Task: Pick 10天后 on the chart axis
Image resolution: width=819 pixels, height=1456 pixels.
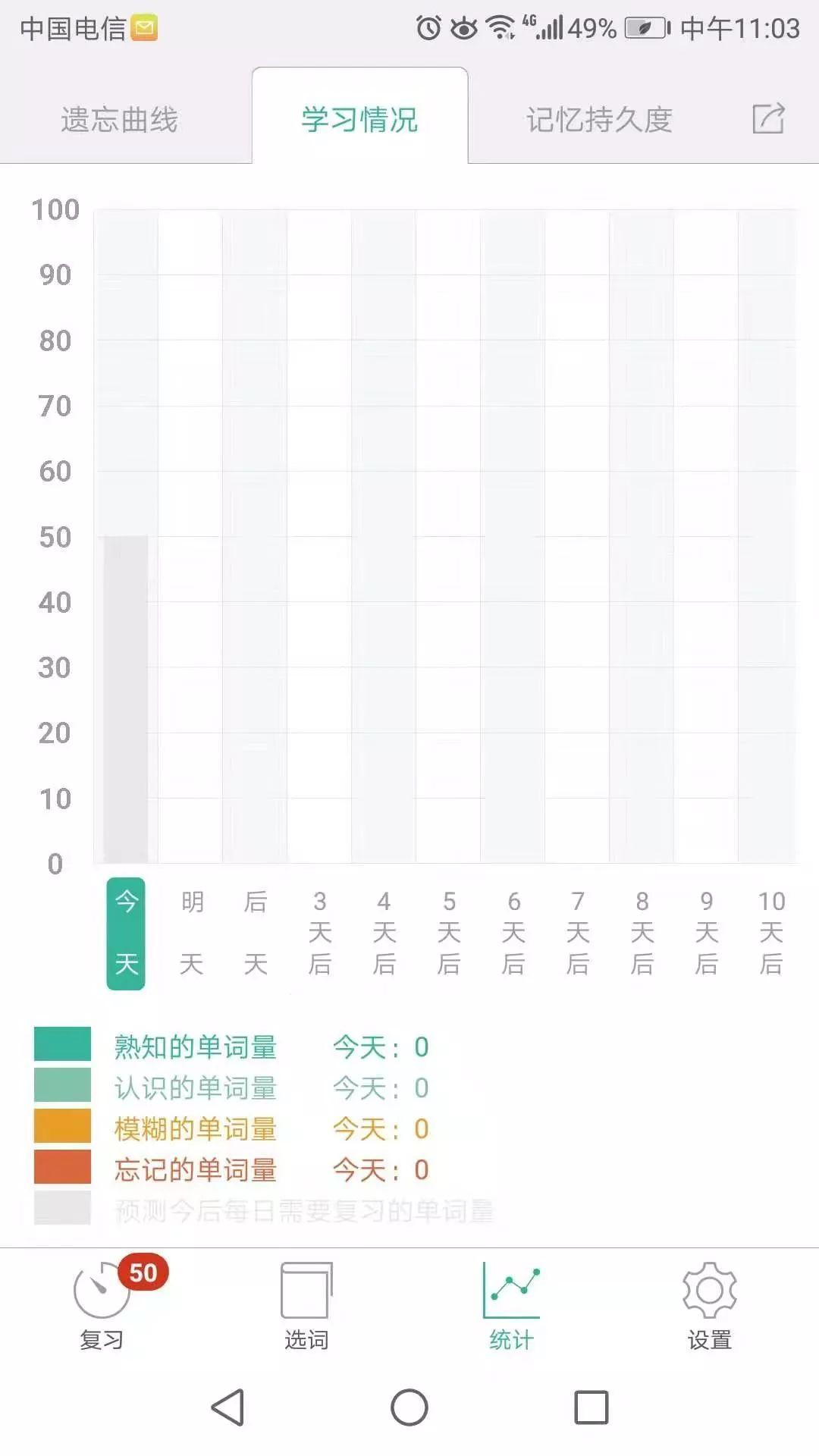Action: click(771, 933)
